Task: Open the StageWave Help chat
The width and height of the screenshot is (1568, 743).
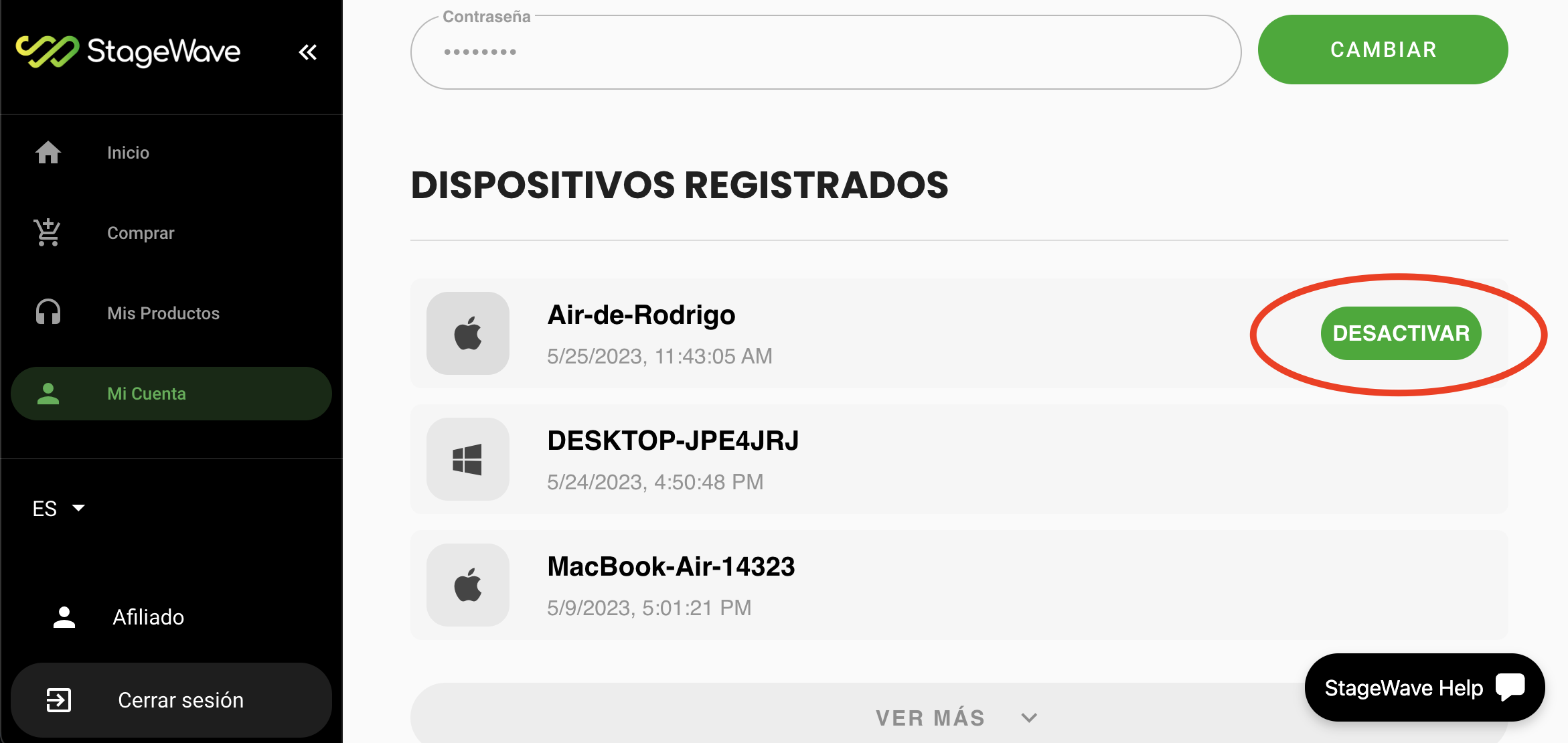Action: tap(1424, 687)
